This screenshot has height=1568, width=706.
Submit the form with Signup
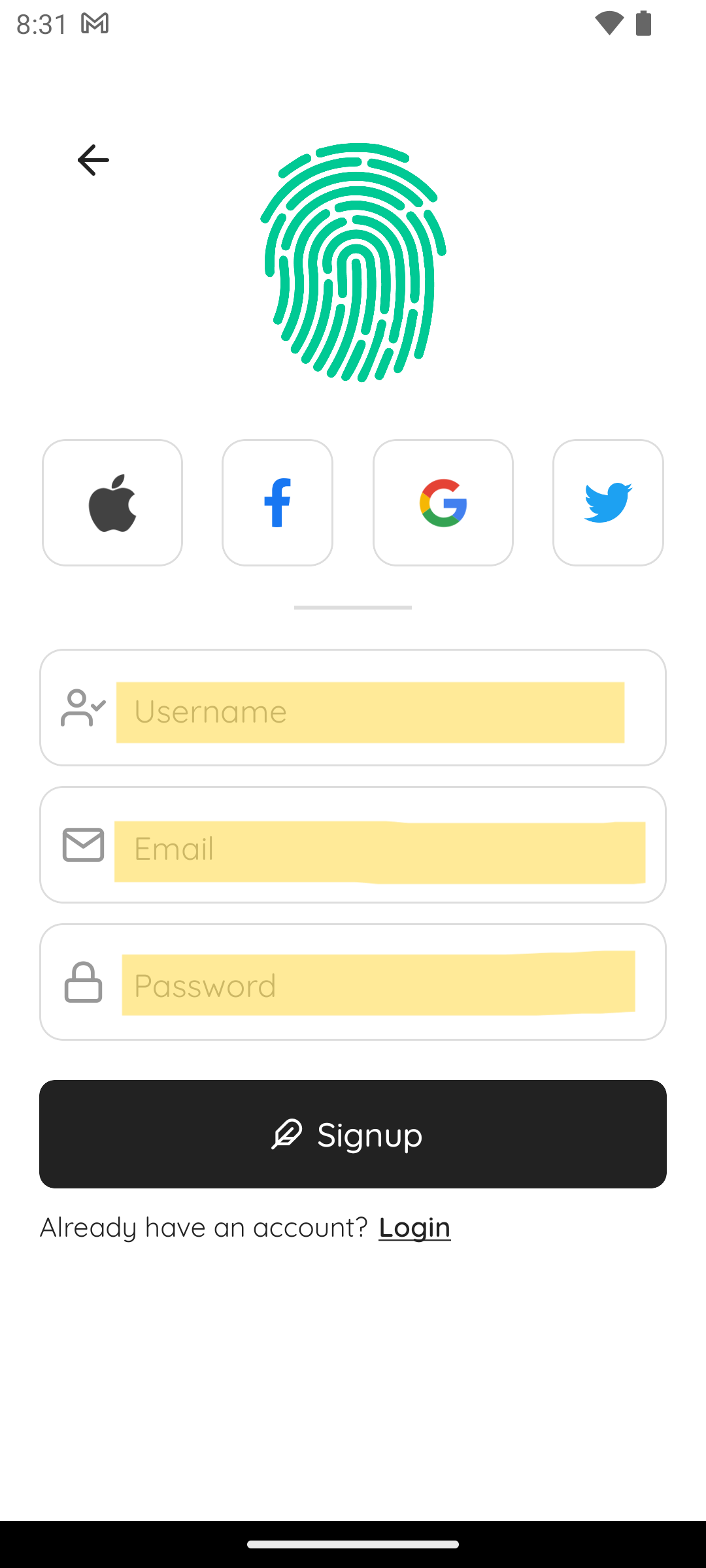click(x=353, y=1134)
